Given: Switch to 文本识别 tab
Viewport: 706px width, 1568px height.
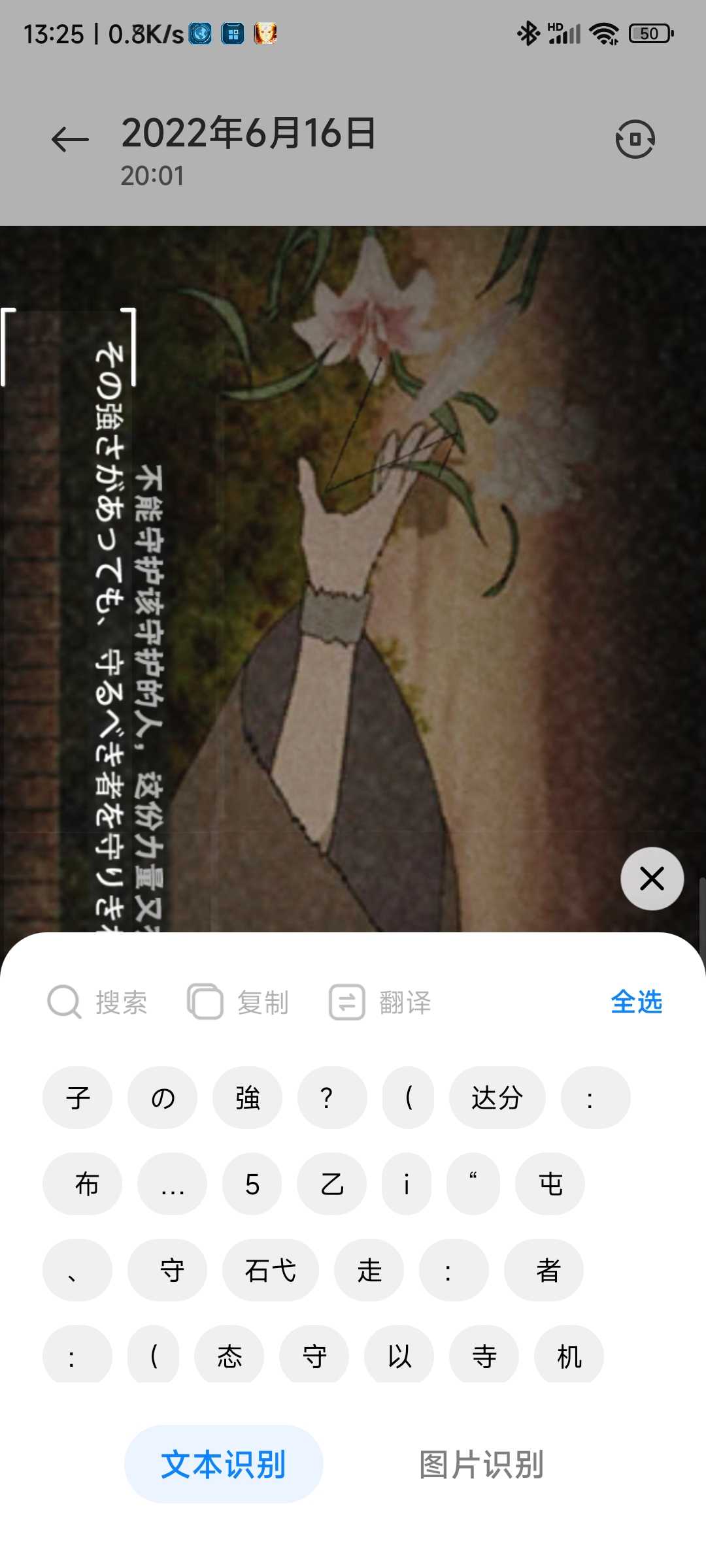Looking at the screenshot, I should point(224,1464).
